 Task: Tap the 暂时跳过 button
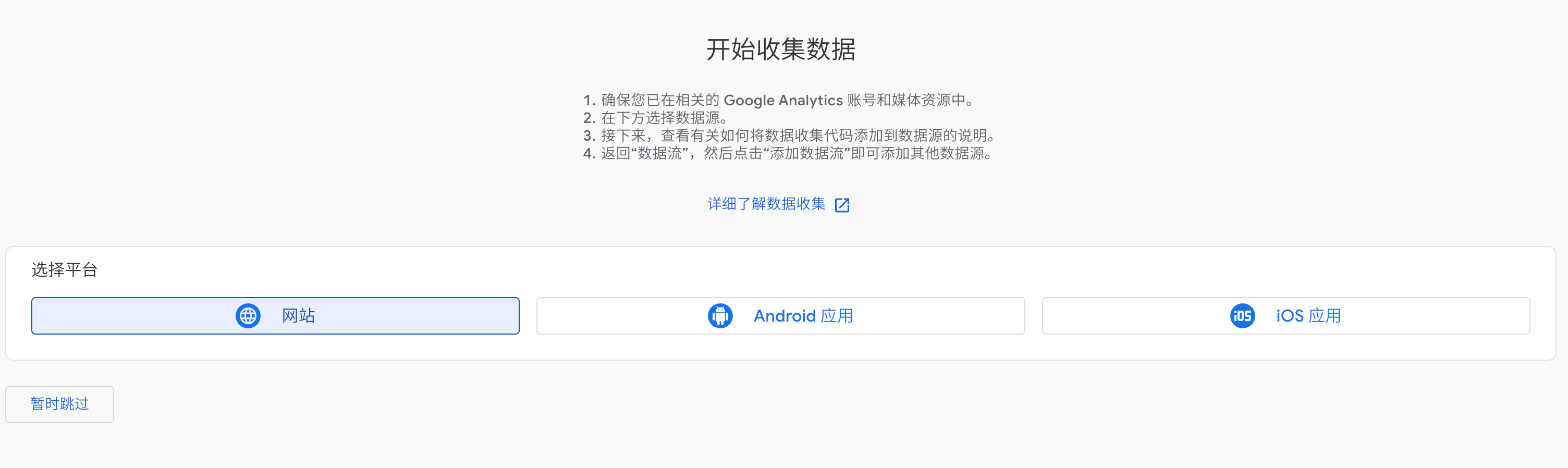click(59, 404)
